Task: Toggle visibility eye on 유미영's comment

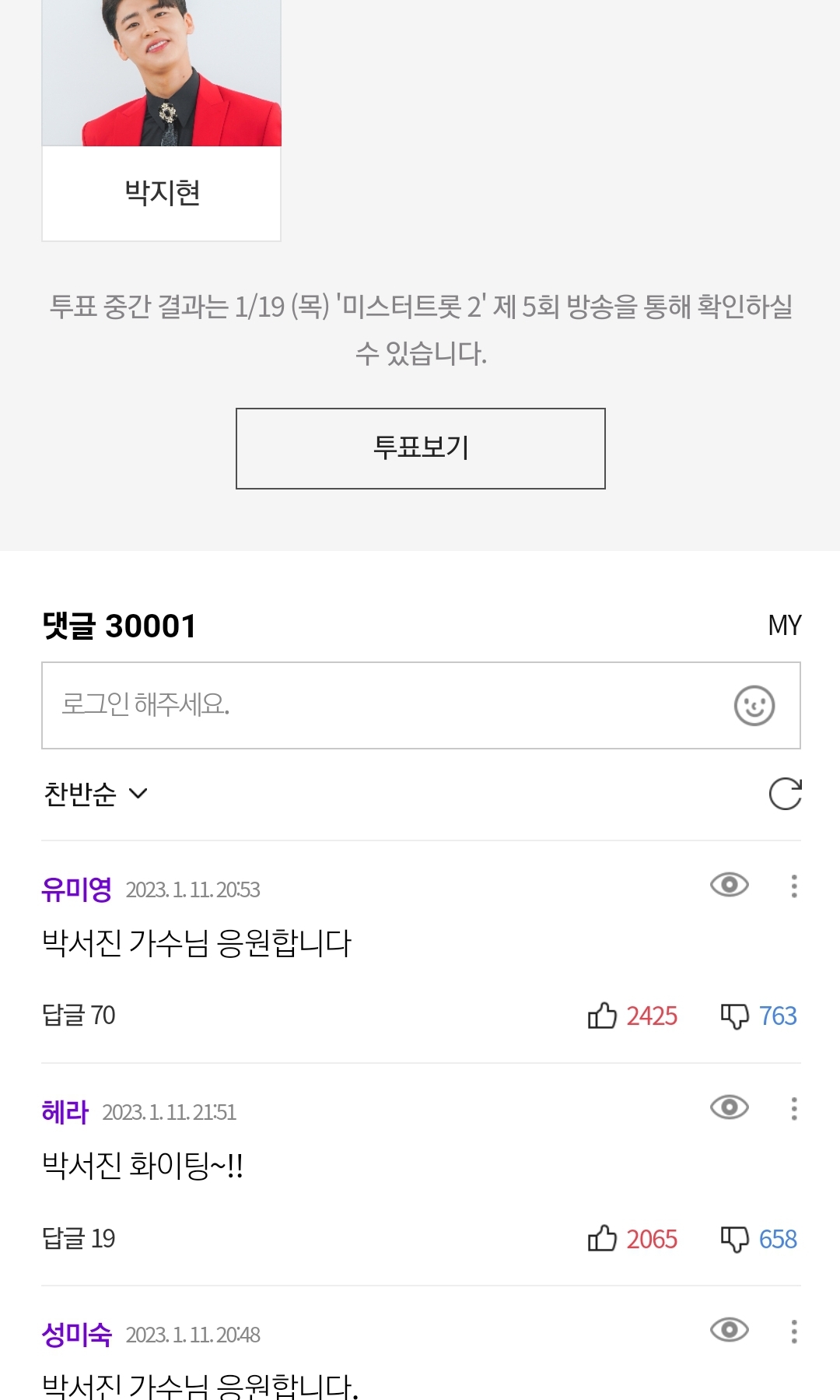Action: point(728,886)
